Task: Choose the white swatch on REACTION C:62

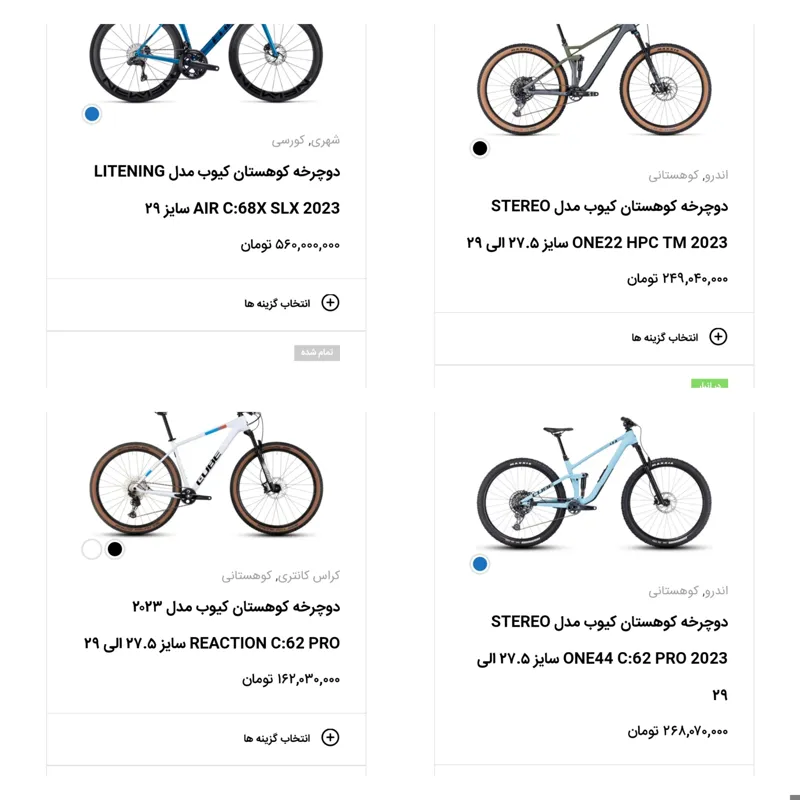Action: point(92,549)
